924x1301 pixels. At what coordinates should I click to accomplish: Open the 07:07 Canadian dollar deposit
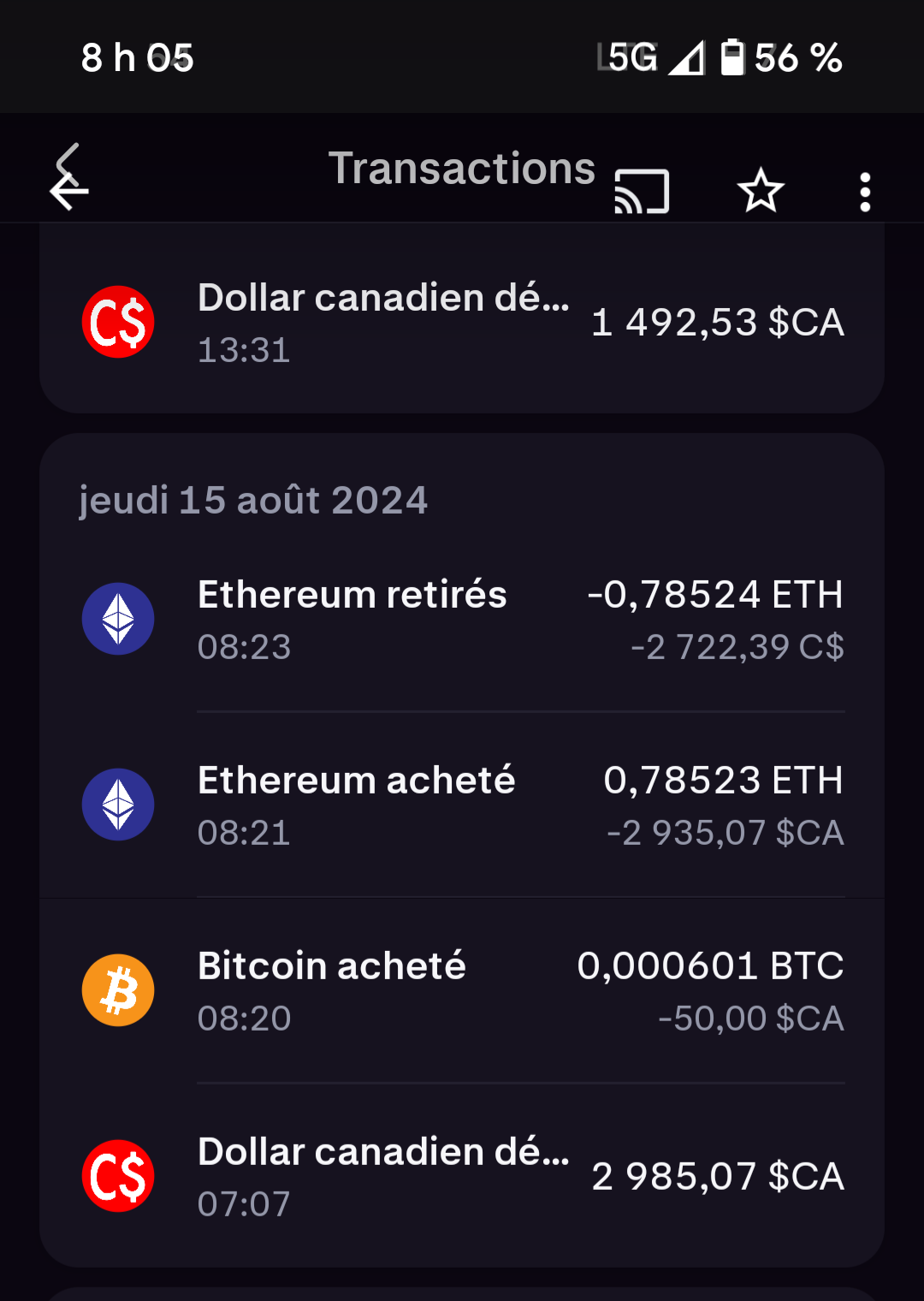click(x=462, y=1177)
